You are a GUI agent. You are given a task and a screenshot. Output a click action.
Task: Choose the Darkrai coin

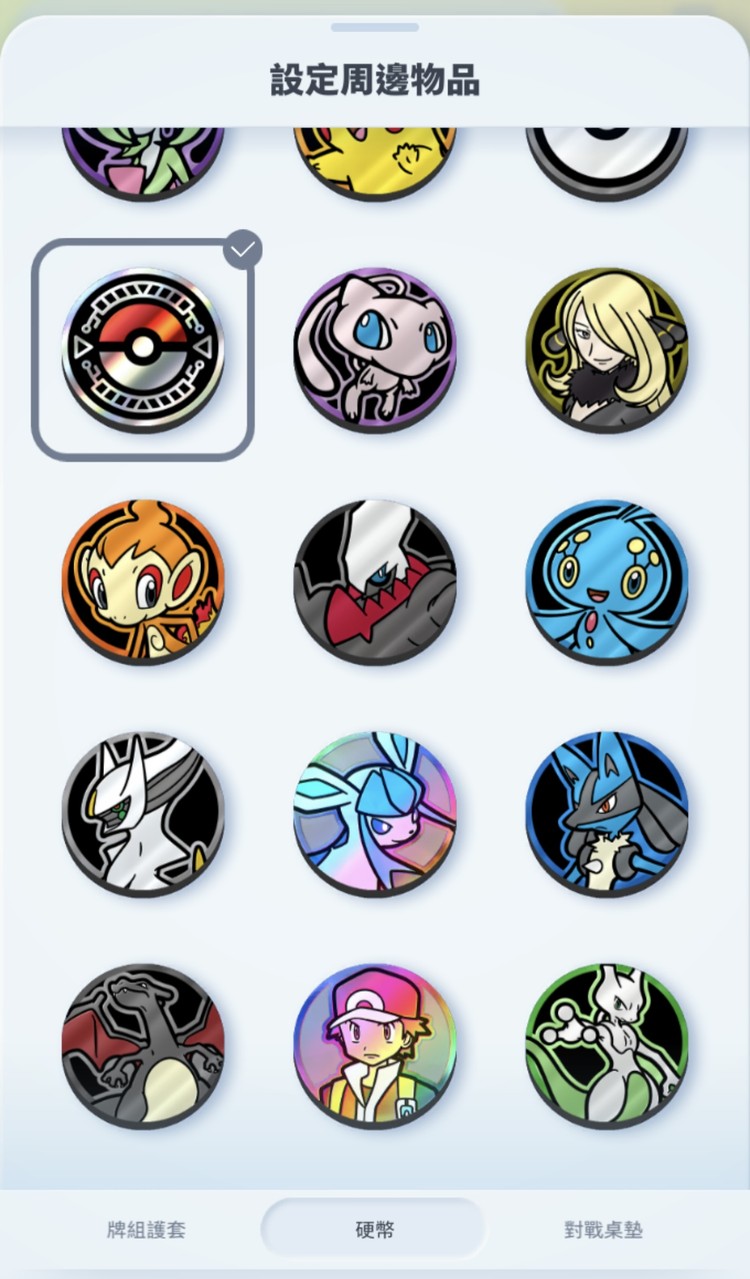(x=375, y=581)
